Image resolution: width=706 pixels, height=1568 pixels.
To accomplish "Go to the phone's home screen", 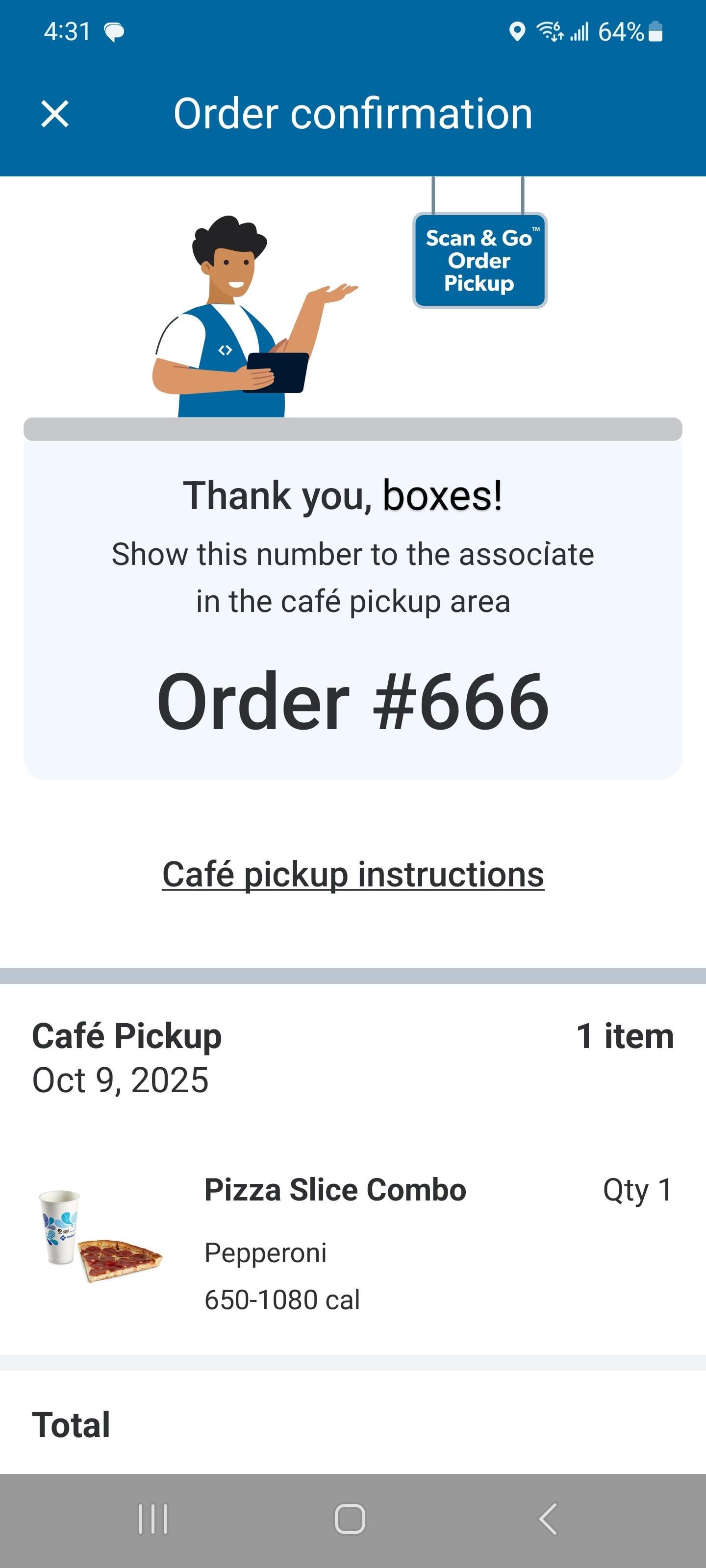I will point(350,1519).
